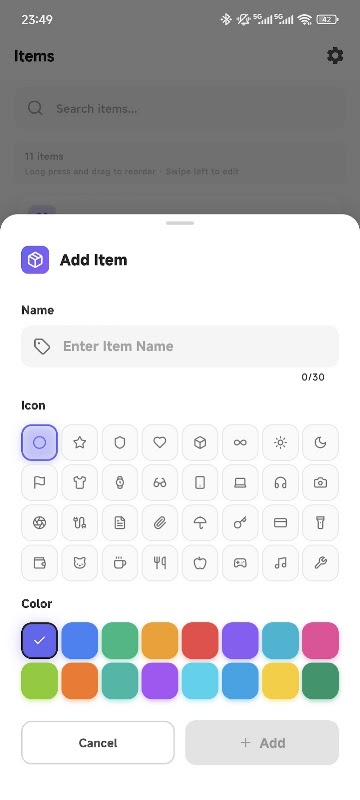This screenshot has width=360, height=800.
Task: Choose the t-shirt icon
Action: 80,483
